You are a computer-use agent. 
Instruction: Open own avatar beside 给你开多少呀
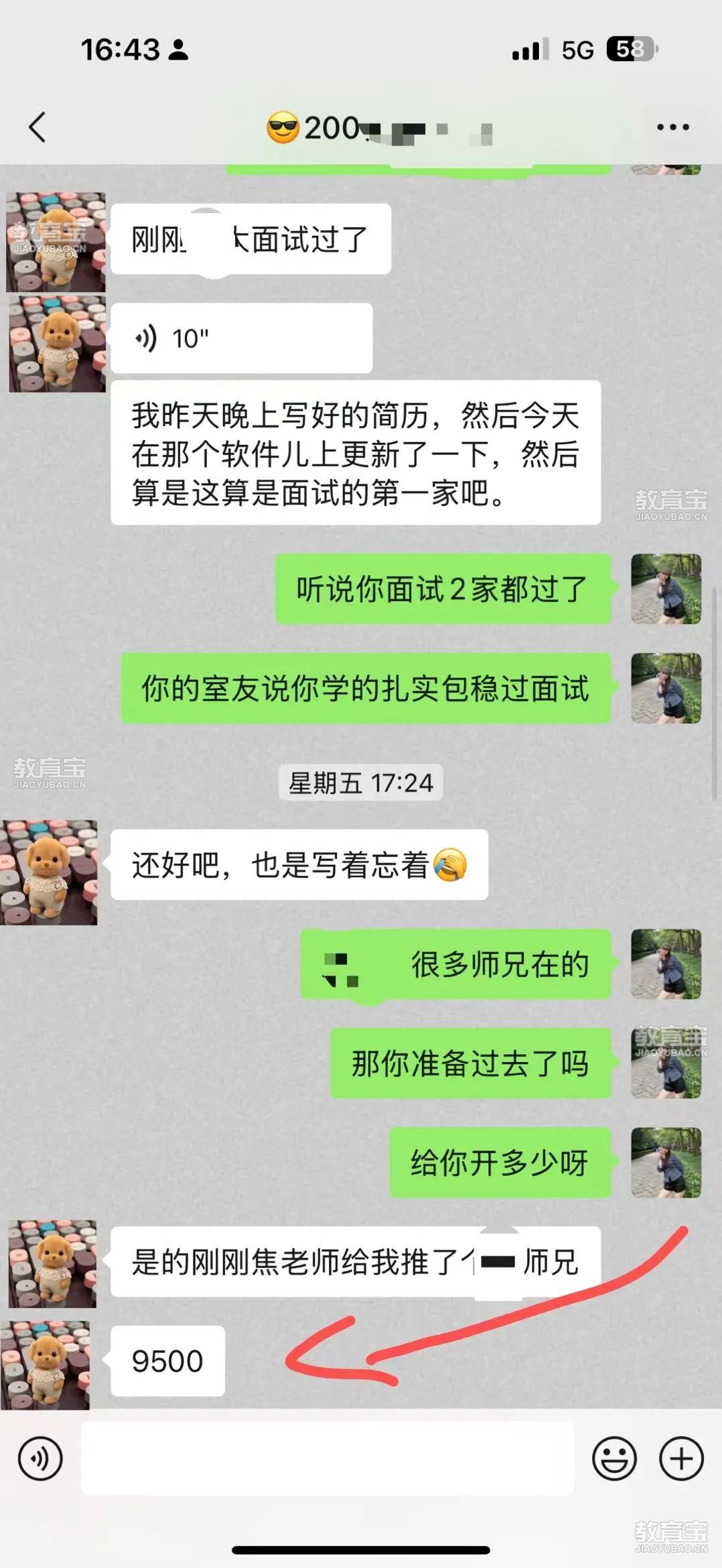666,1163
